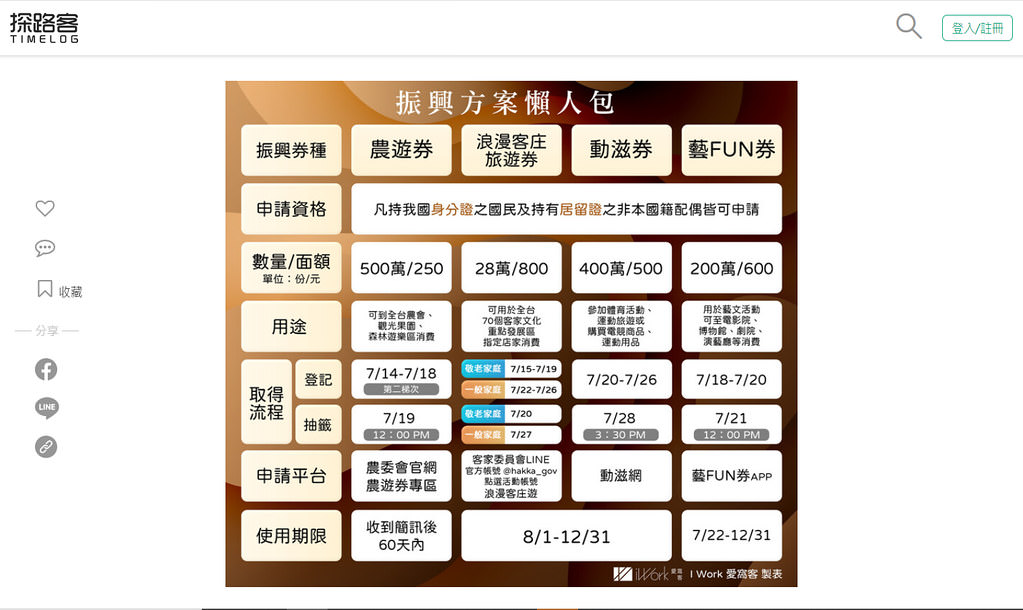The height and width of the screenshot is (610, 1023).
Task: Like this article with the heart icon
Action: tap(45, 208)
